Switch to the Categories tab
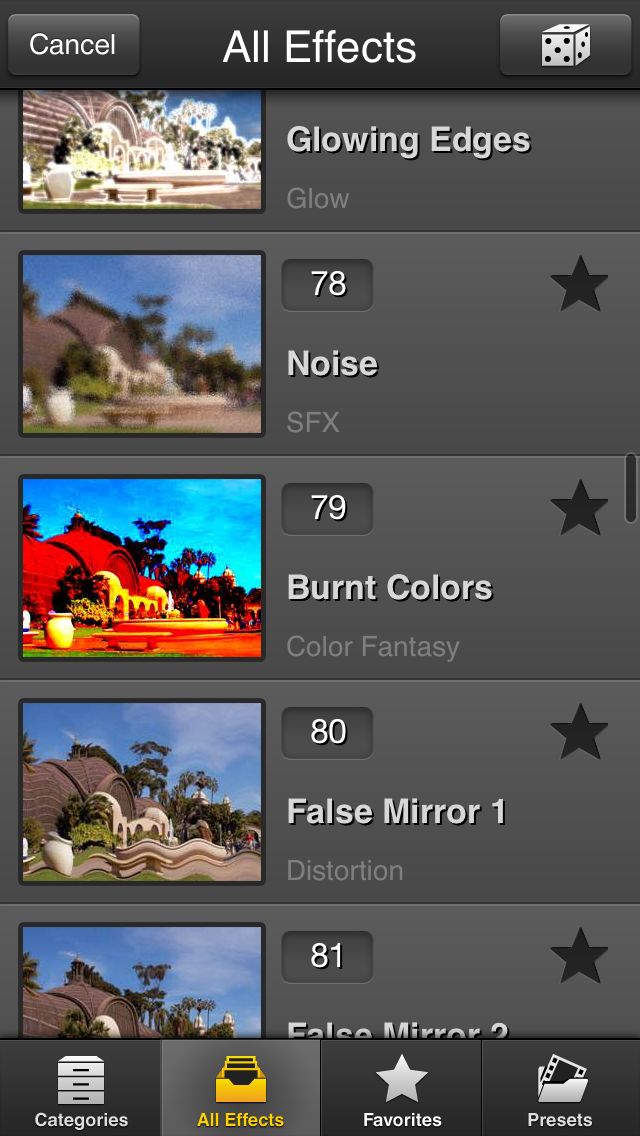Screen dimensions: 640x1136 81,1091
